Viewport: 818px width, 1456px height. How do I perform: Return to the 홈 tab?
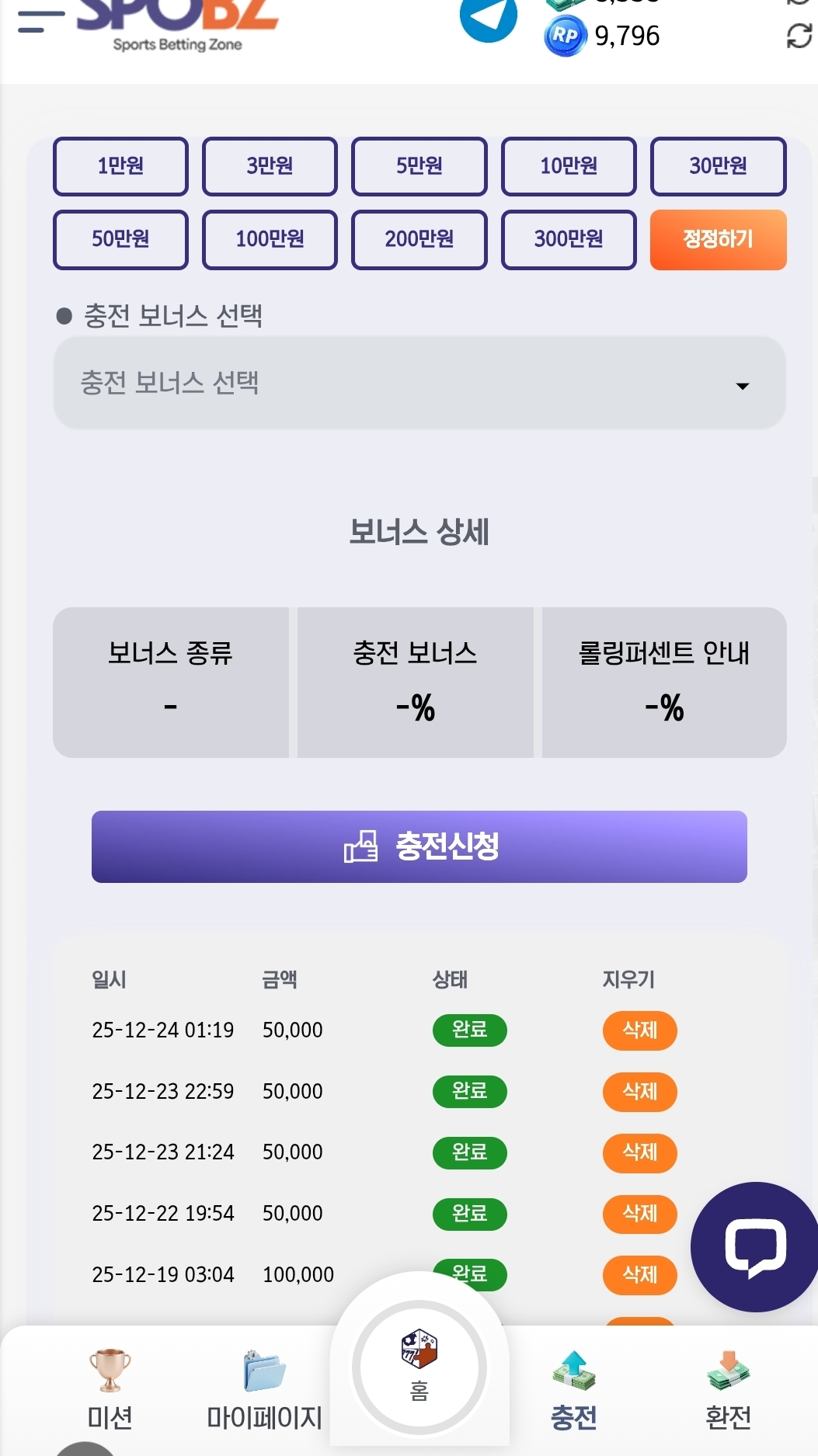tap(419, 1367)
